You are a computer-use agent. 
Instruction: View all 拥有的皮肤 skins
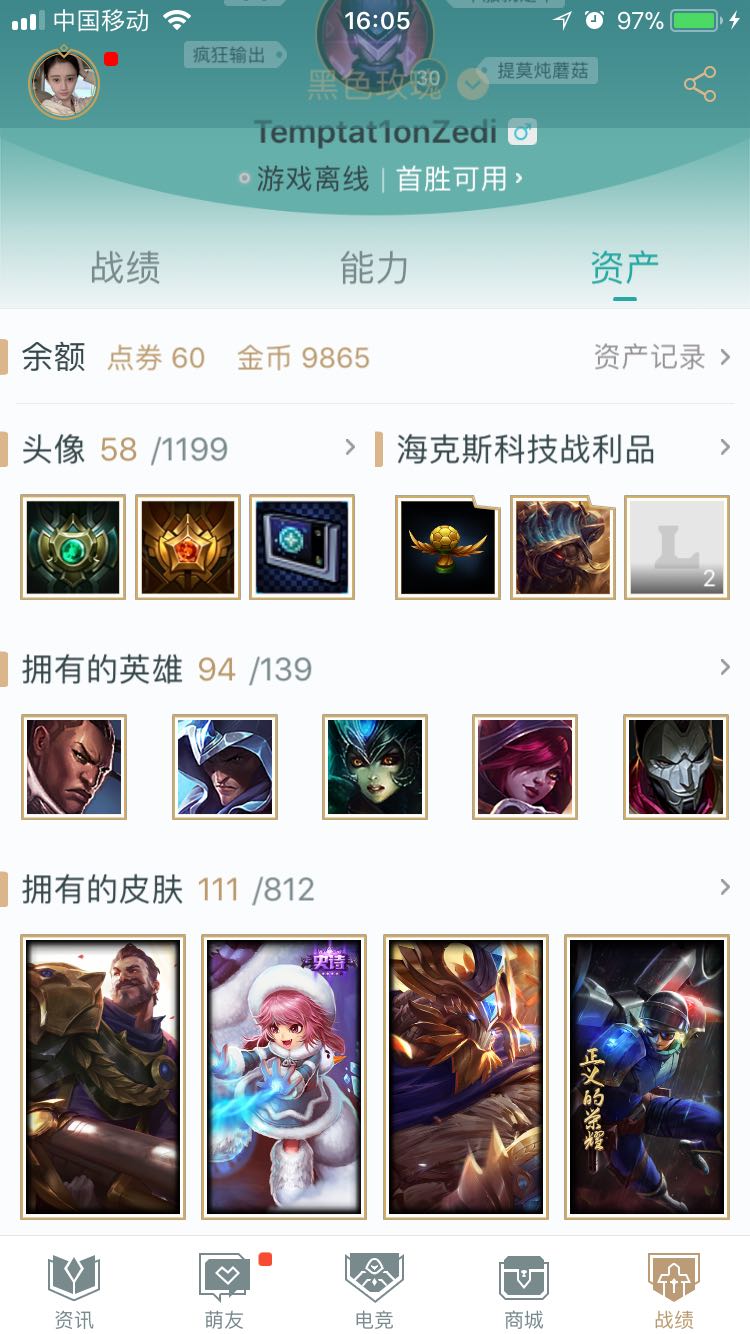[x=725, y=888]
